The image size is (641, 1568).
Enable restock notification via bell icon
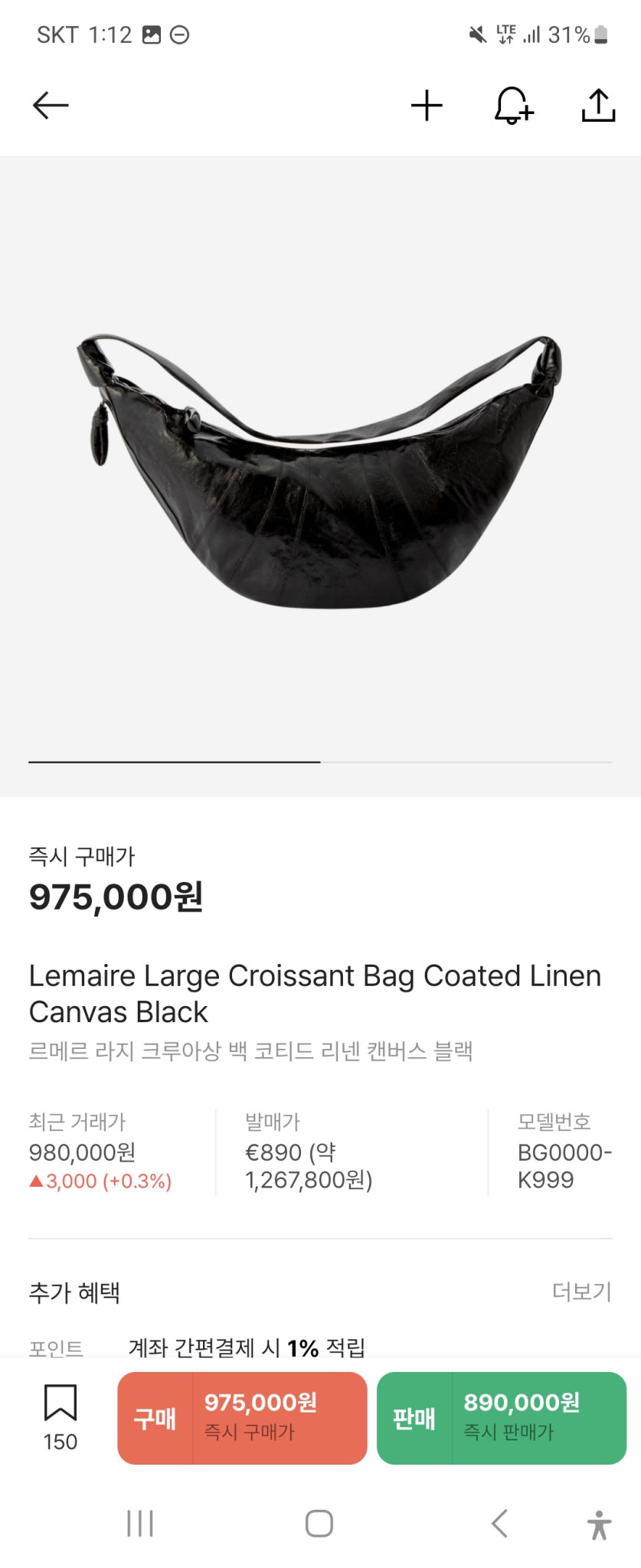coord(512,106)
